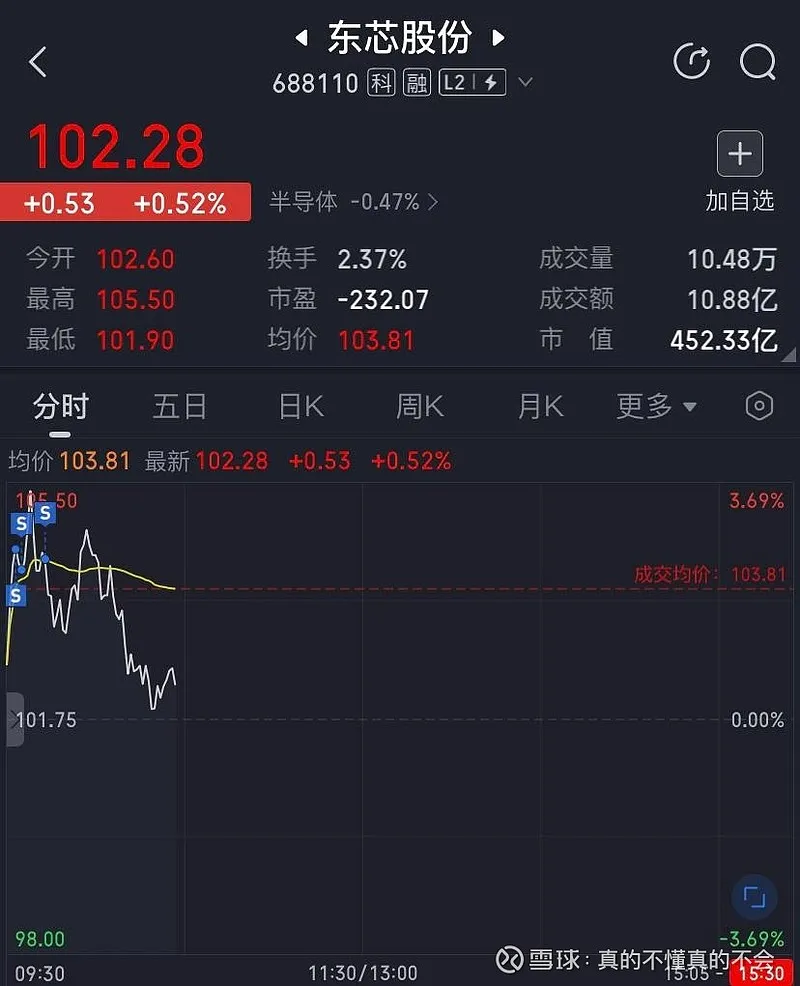Switch to the 五日 chart tab
Screen dimensions: 800x986
[180, 406]
